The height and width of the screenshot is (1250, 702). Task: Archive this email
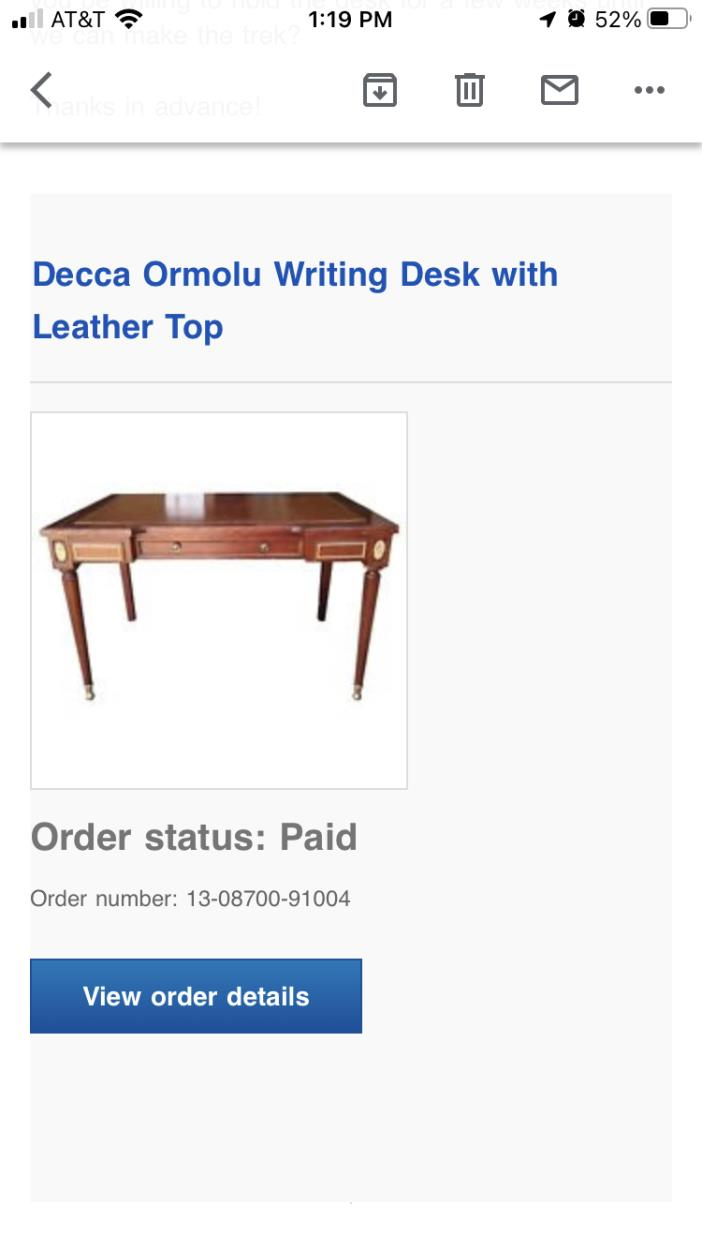379,90
